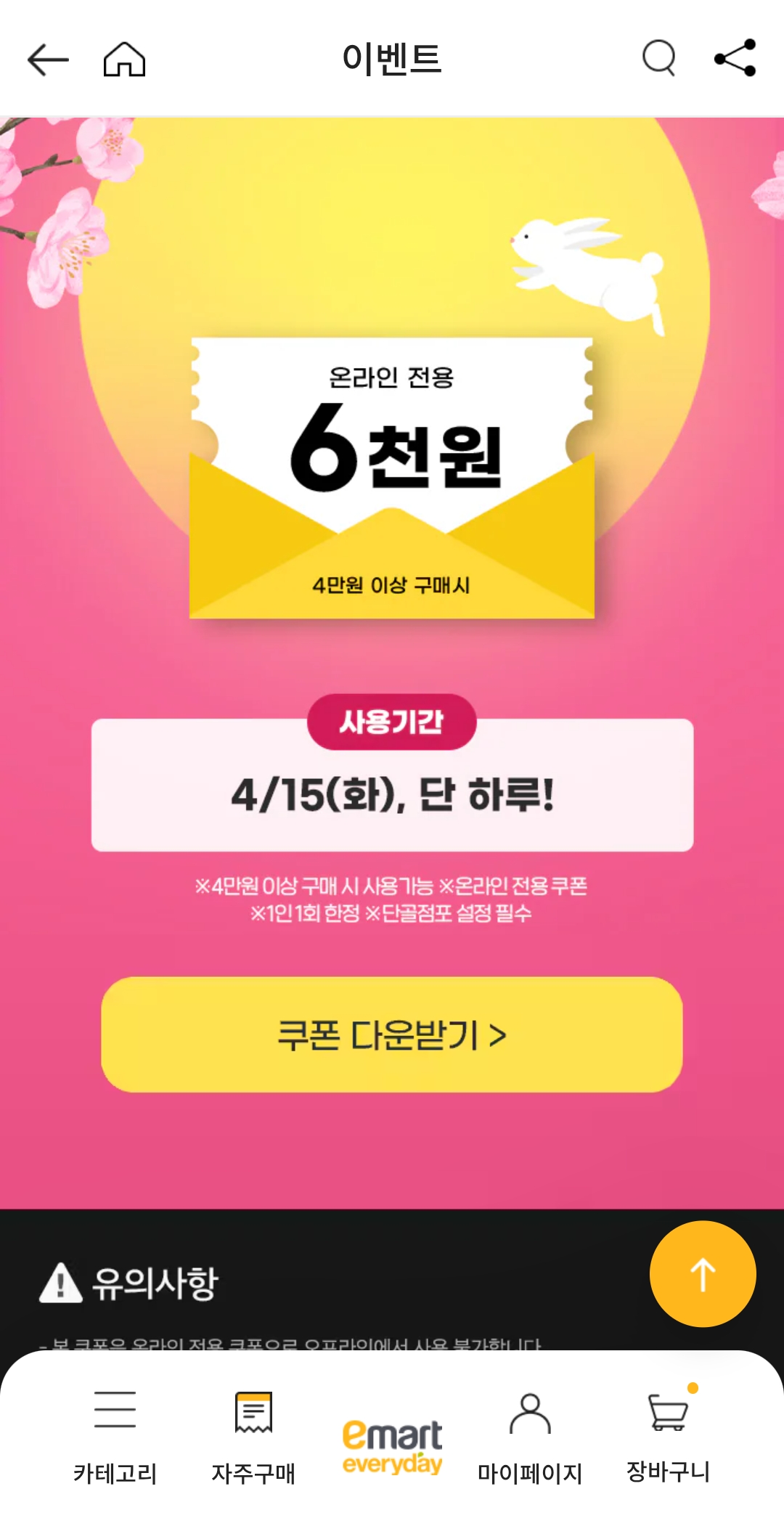The width and height of the screenshot is (784, 1526).
Task: Share this event page
Action: [x=735, y=58]
